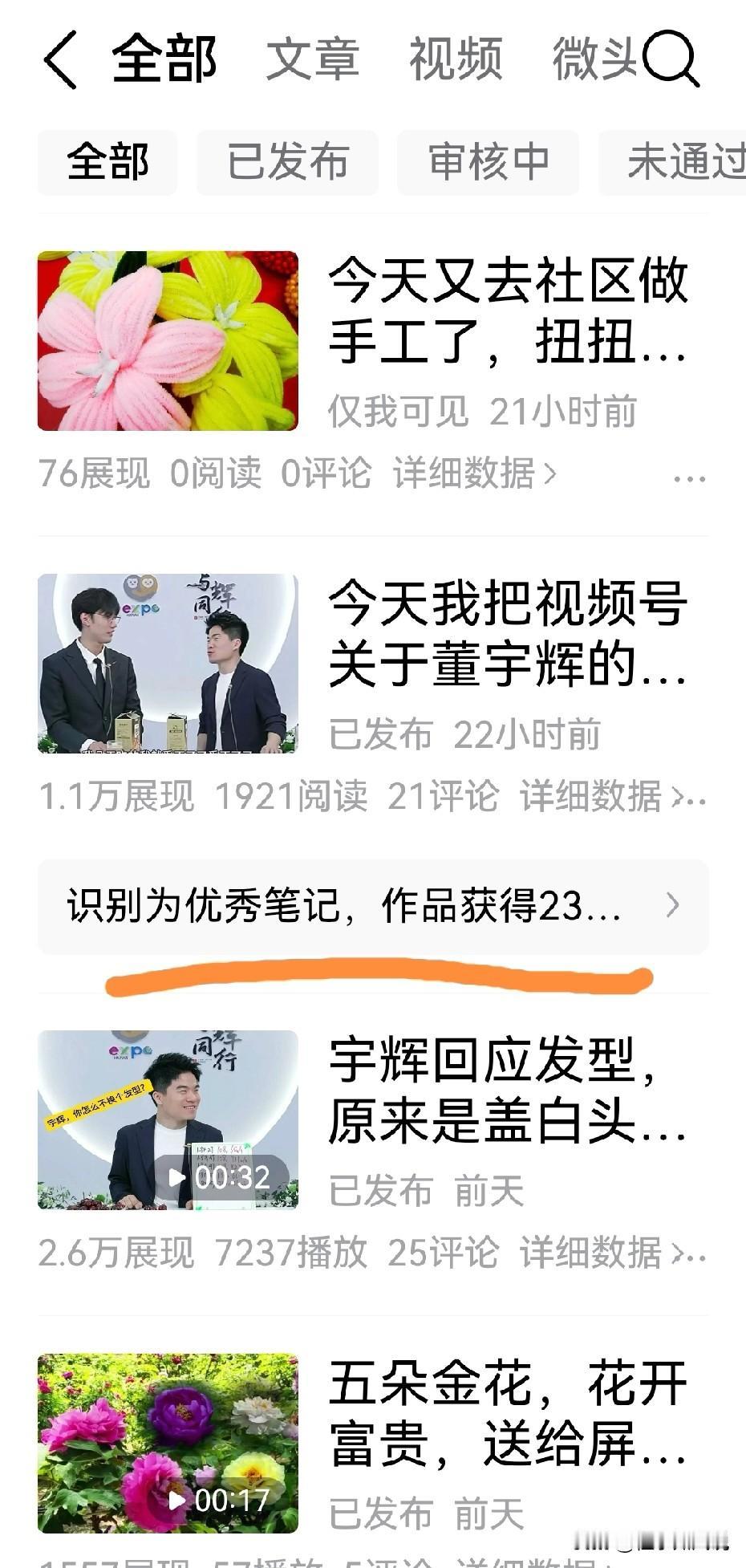Click the "..." more options icon on handcraft post

click(691, 477)
